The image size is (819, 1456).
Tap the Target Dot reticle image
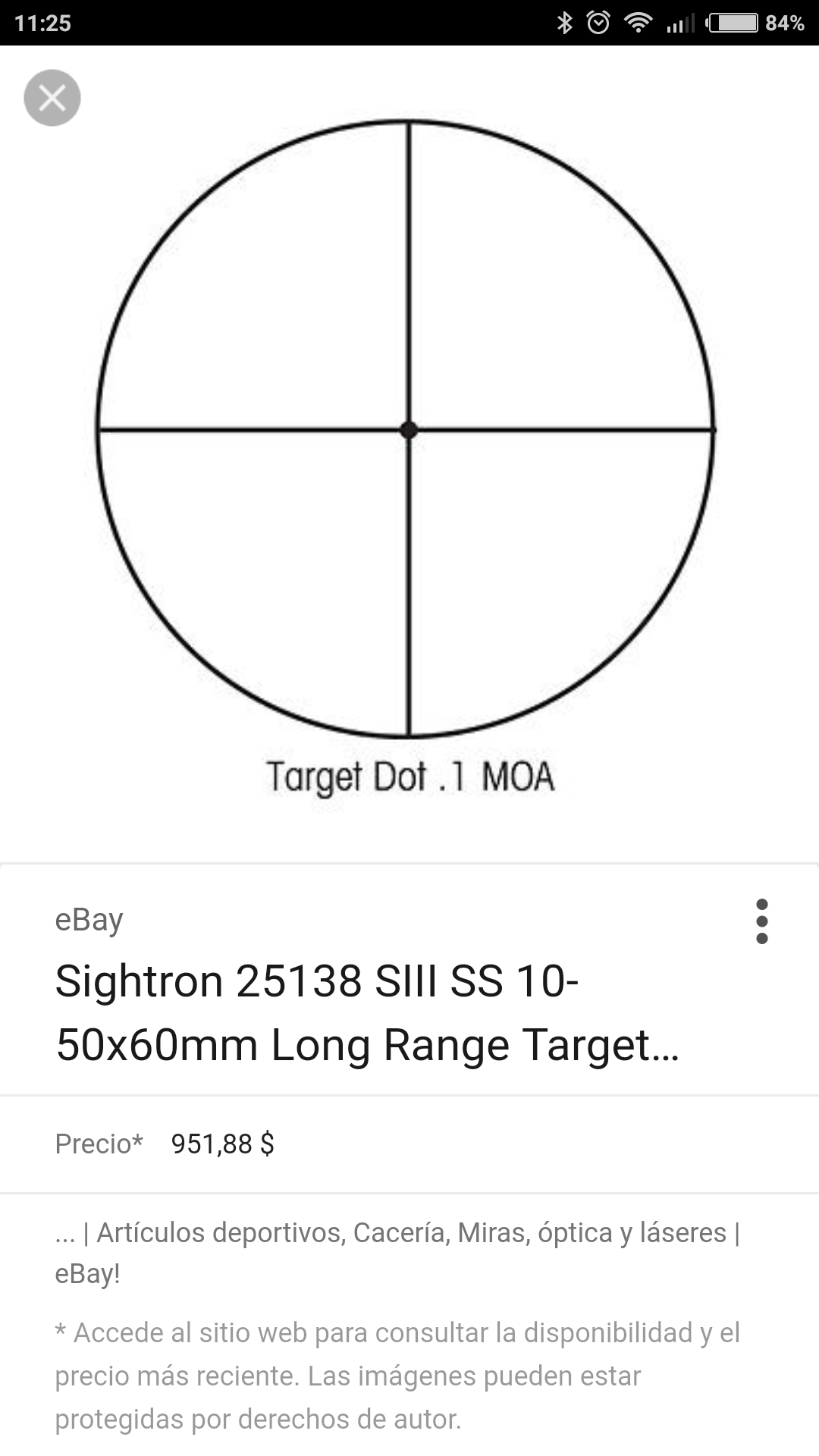[x=408, y=455]
